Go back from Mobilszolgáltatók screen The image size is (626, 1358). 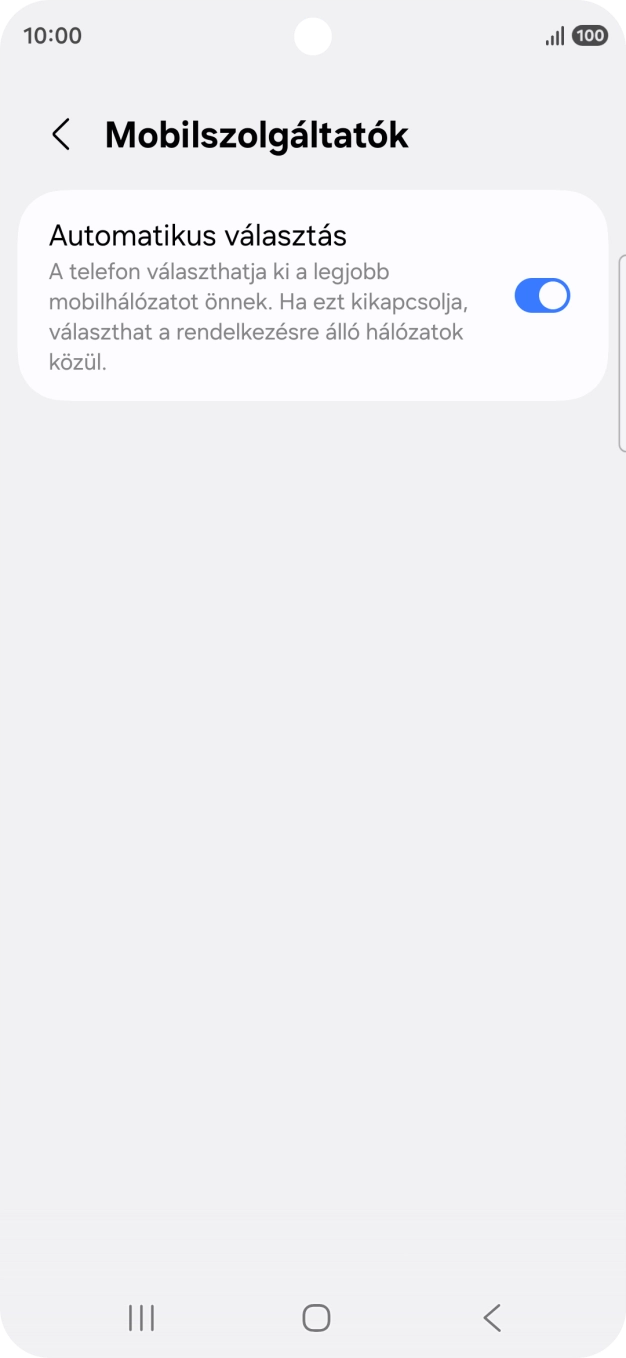[x=61, y=135]
